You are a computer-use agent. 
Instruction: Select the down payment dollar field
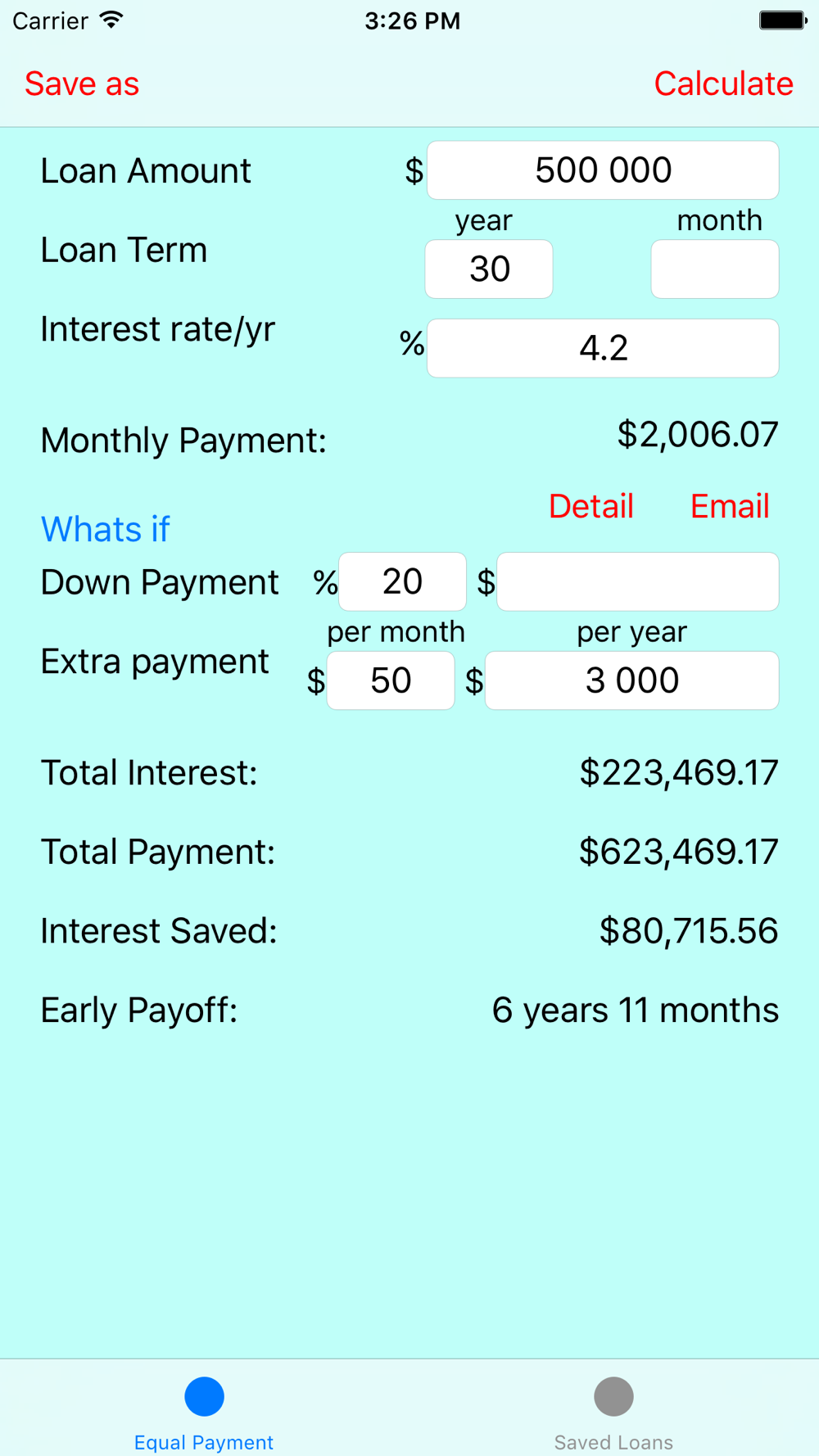pyautogui.click(x=638, y=582)
